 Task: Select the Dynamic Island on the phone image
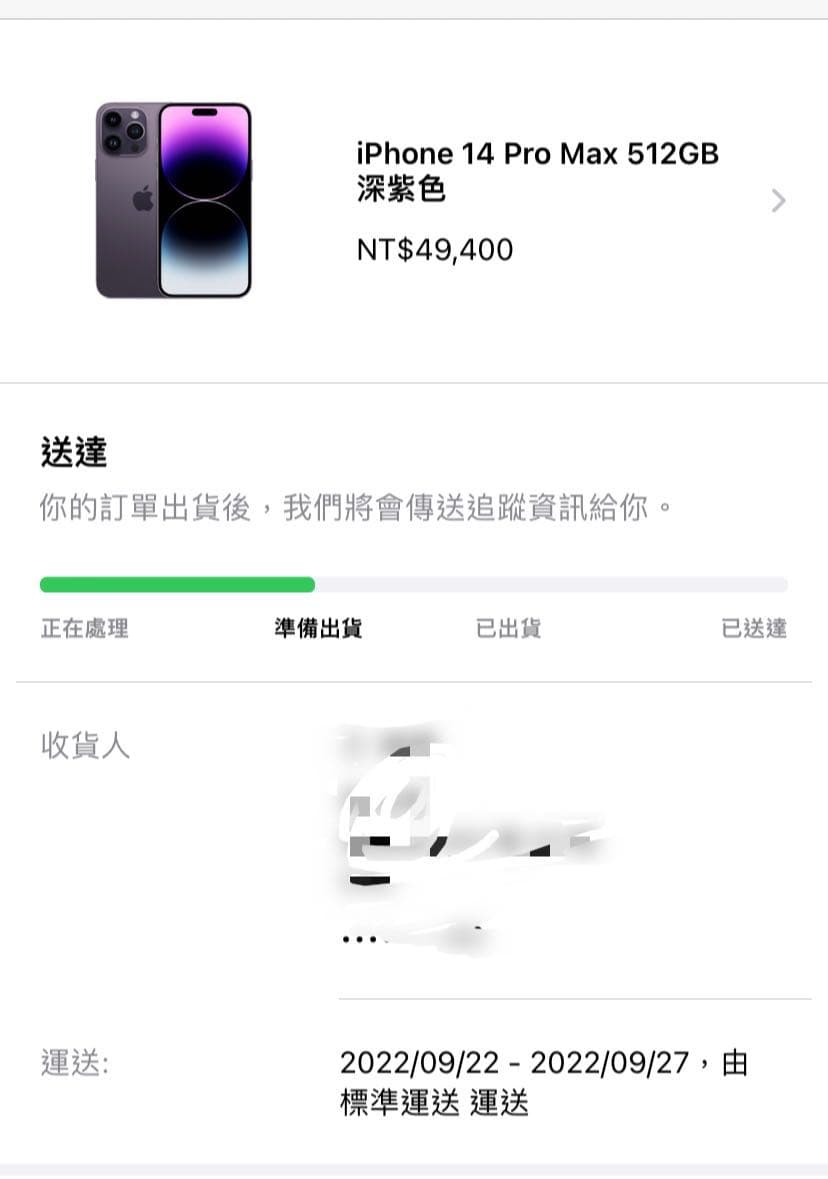click(203, 112)
